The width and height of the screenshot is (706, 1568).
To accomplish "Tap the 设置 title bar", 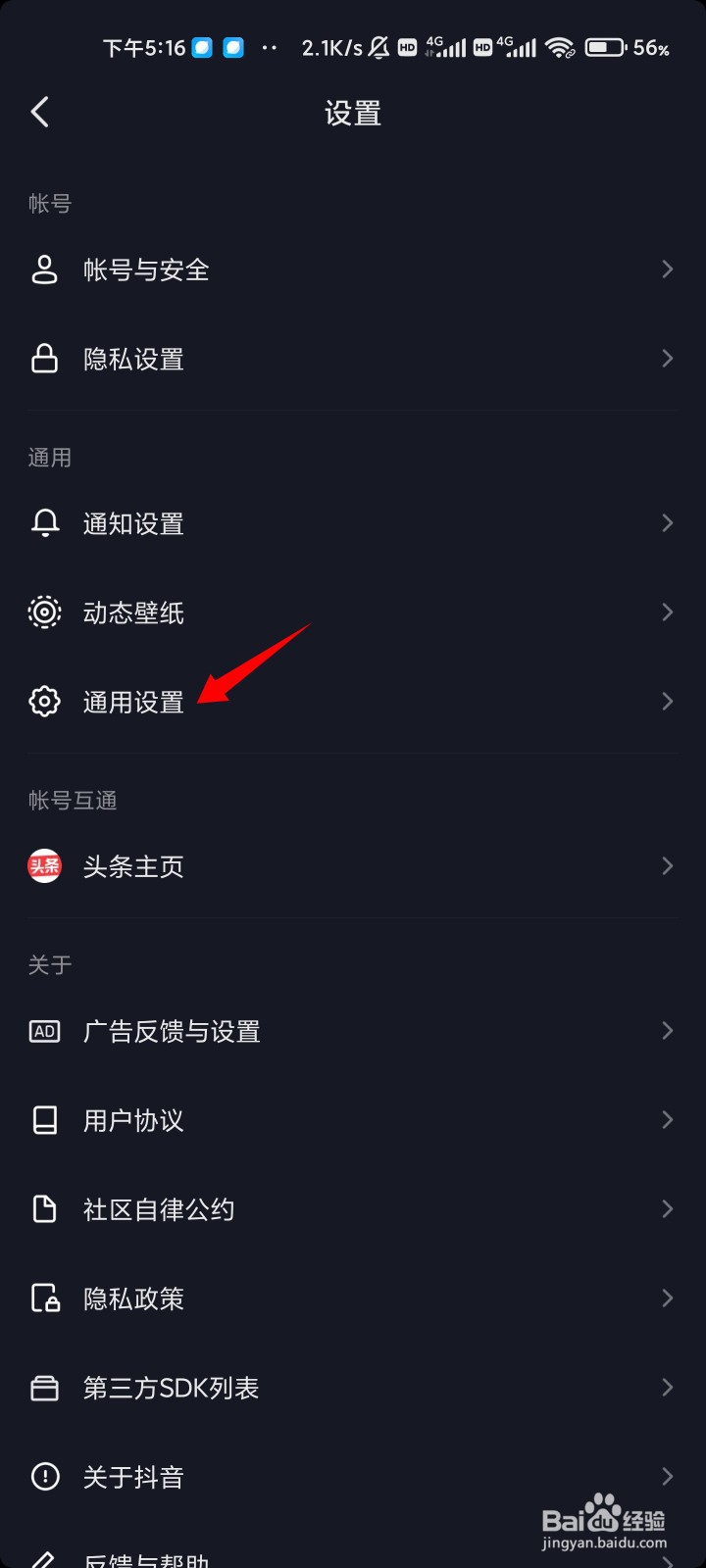I will pos(353,113).
